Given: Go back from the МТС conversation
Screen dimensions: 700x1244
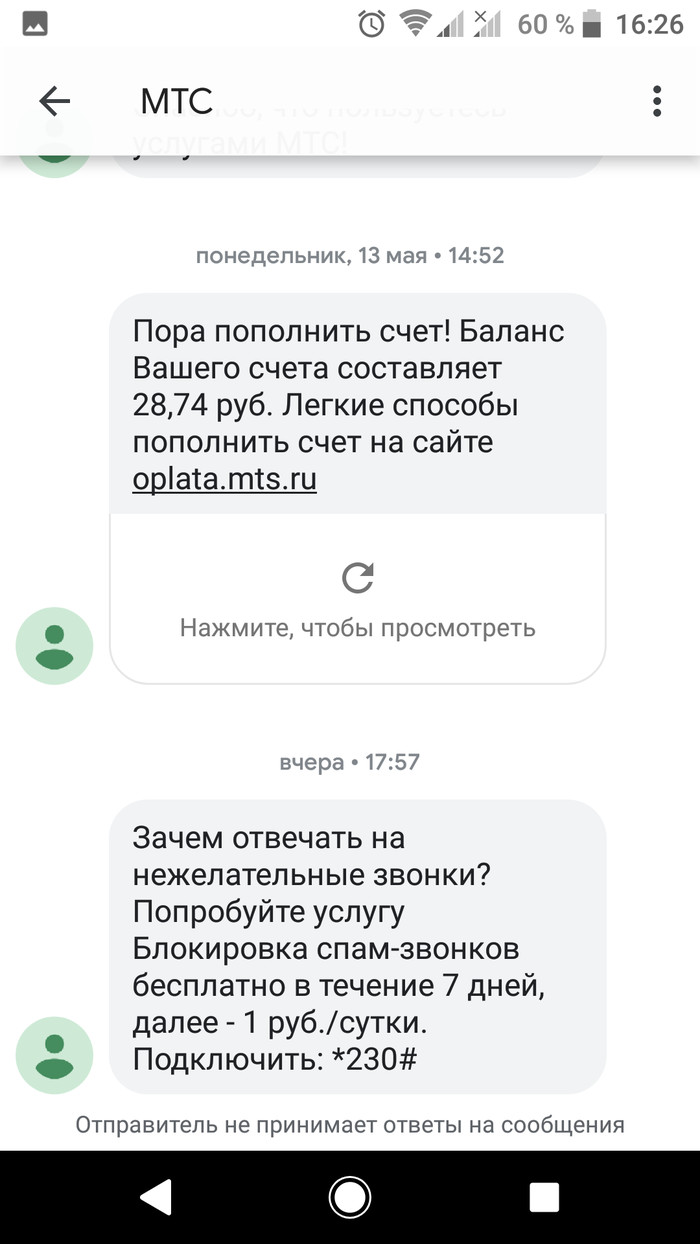Looking at the screenshot, I should click(x=54, y=101).
